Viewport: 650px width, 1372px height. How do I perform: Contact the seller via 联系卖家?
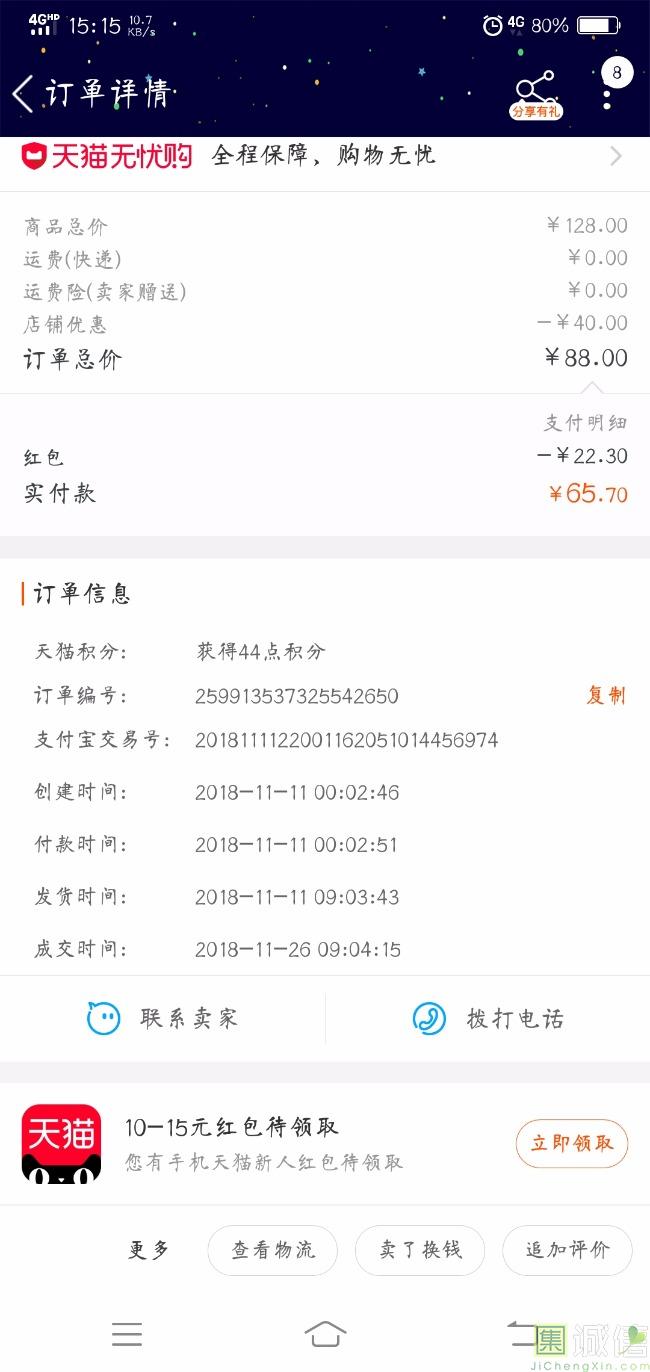coord(163,1019)
